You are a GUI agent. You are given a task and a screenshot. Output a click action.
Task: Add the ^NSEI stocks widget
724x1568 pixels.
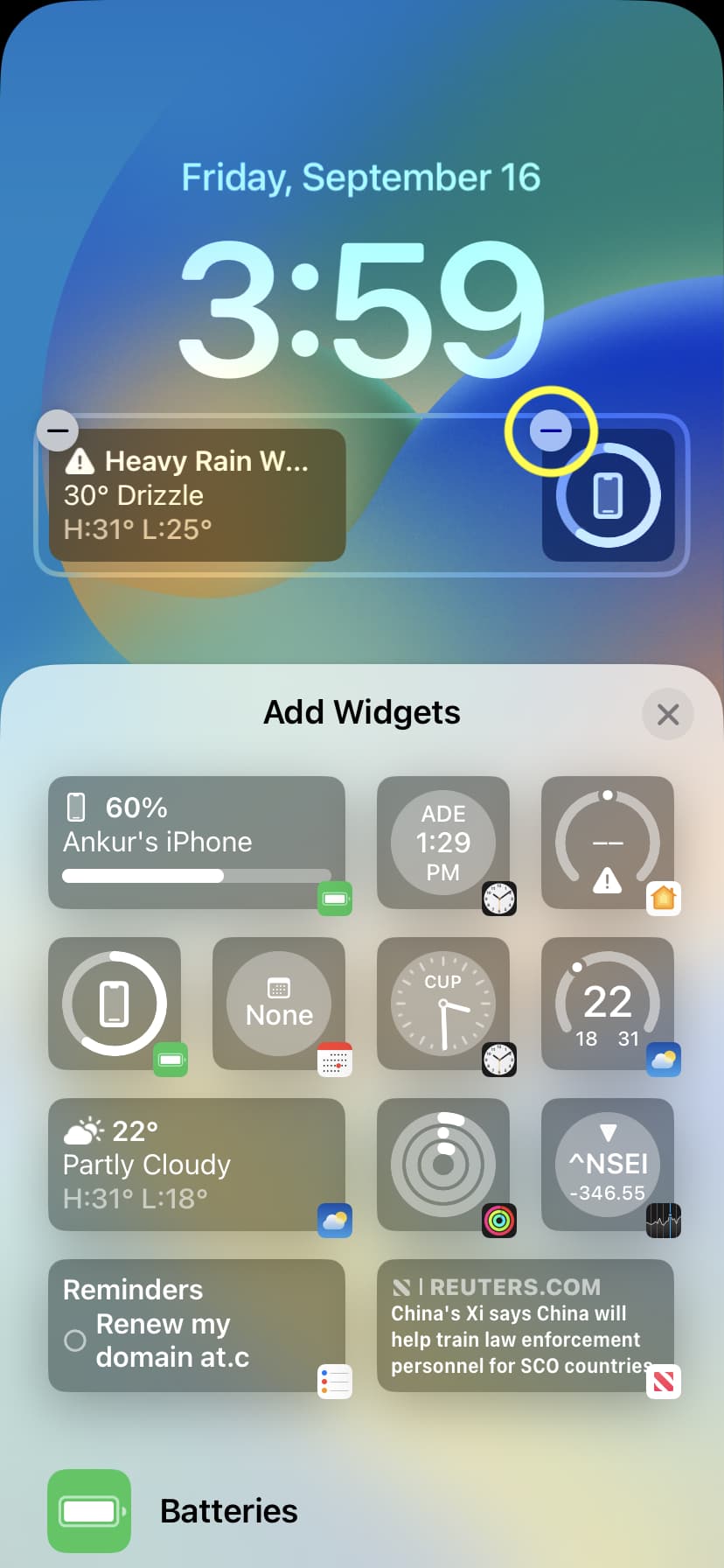tap(607, 1164)
